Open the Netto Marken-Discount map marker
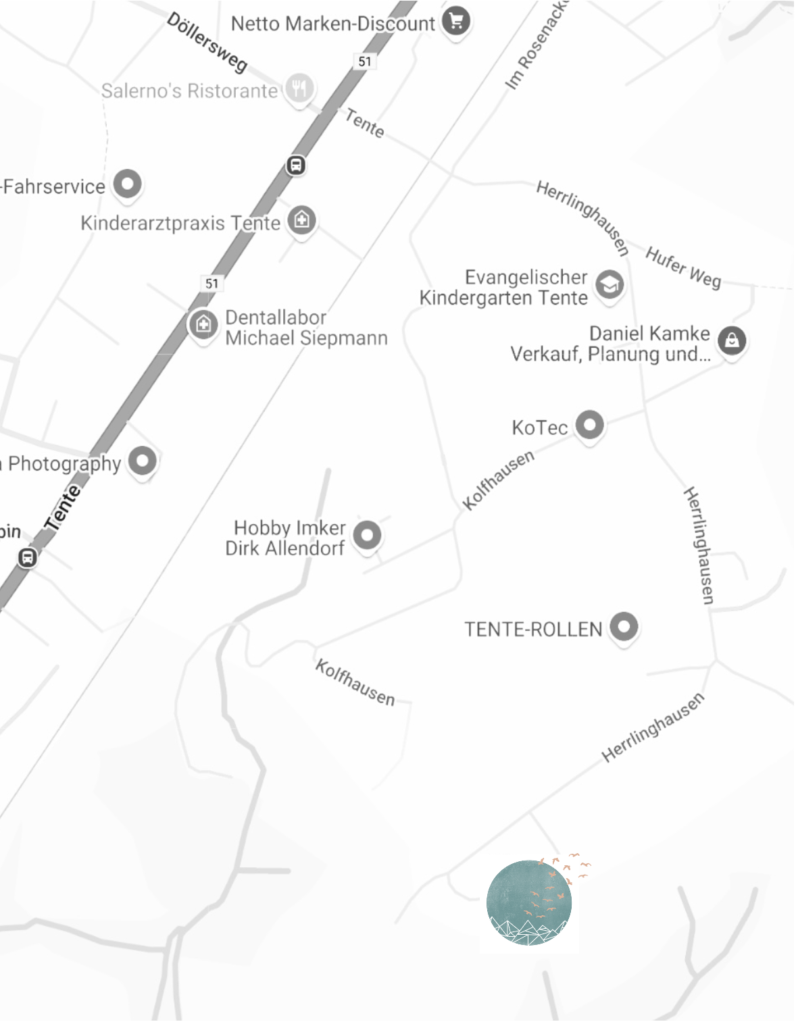This screenshot has width=796, height=1024. coord(457,21)
